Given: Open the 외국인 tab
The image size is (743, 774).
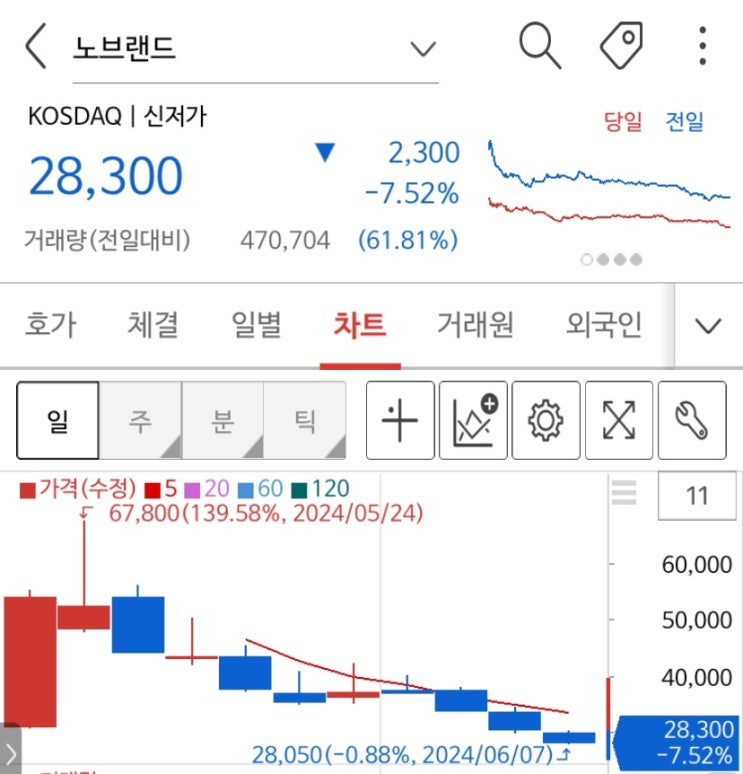Looking at the screenshot, I should [603, 324].
